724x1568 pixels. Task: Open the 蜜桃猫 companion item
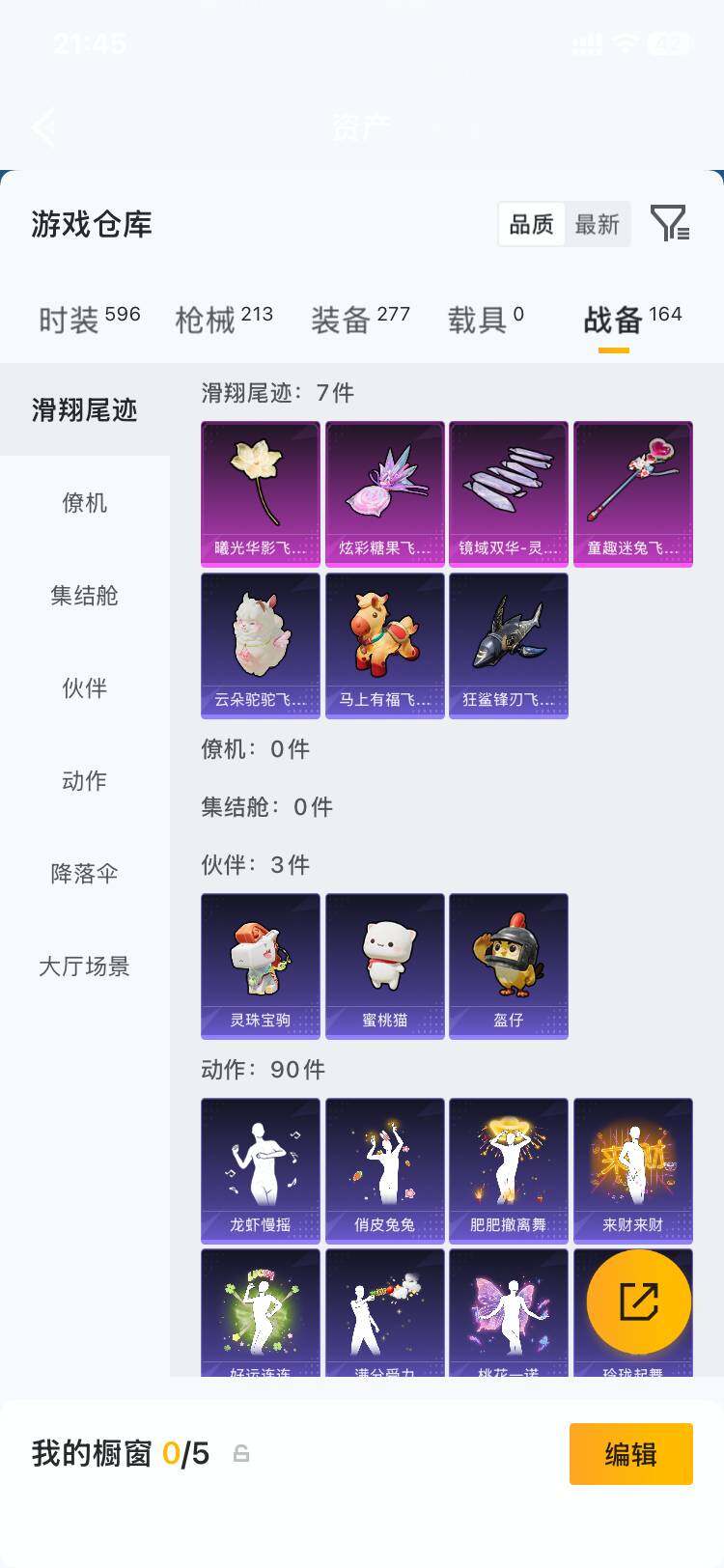coord(385,966)
